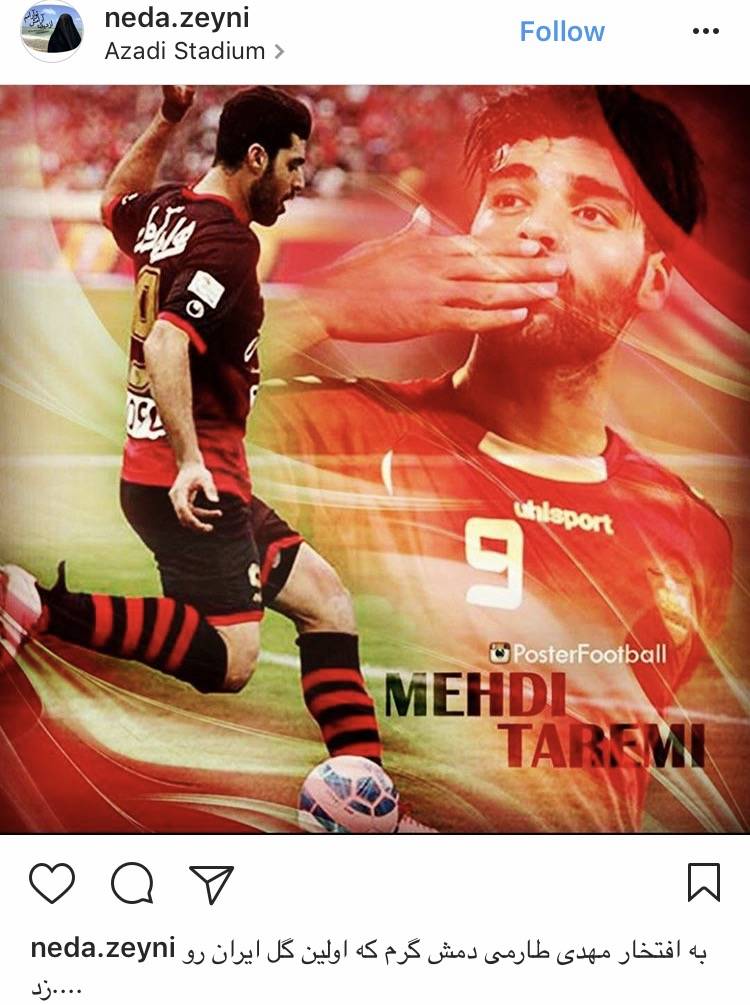Tap neda.zeyni username in the caption
The height and width of the screenshot is (1005, 750).
[x=104, y=949]
